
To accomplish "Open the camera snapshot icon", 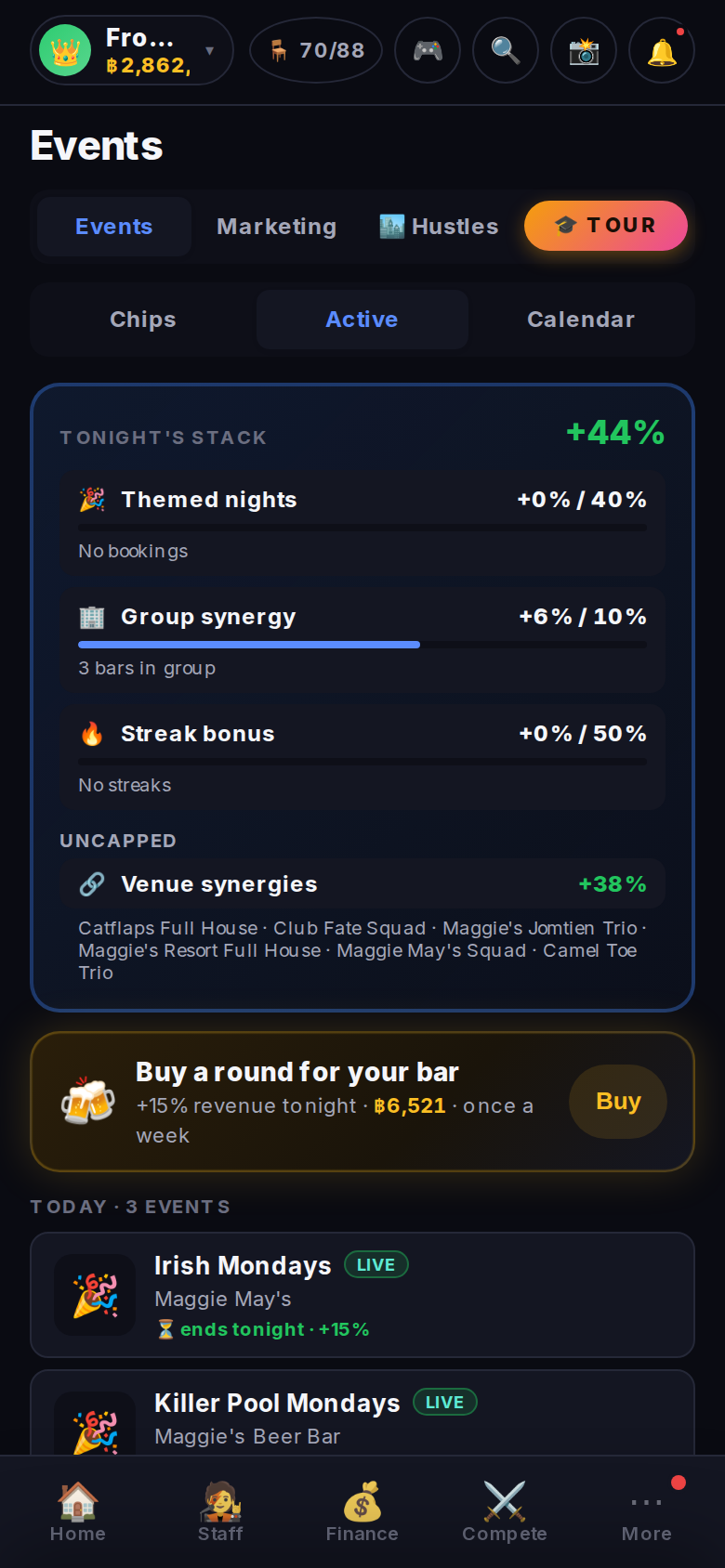I will [584, 50].
